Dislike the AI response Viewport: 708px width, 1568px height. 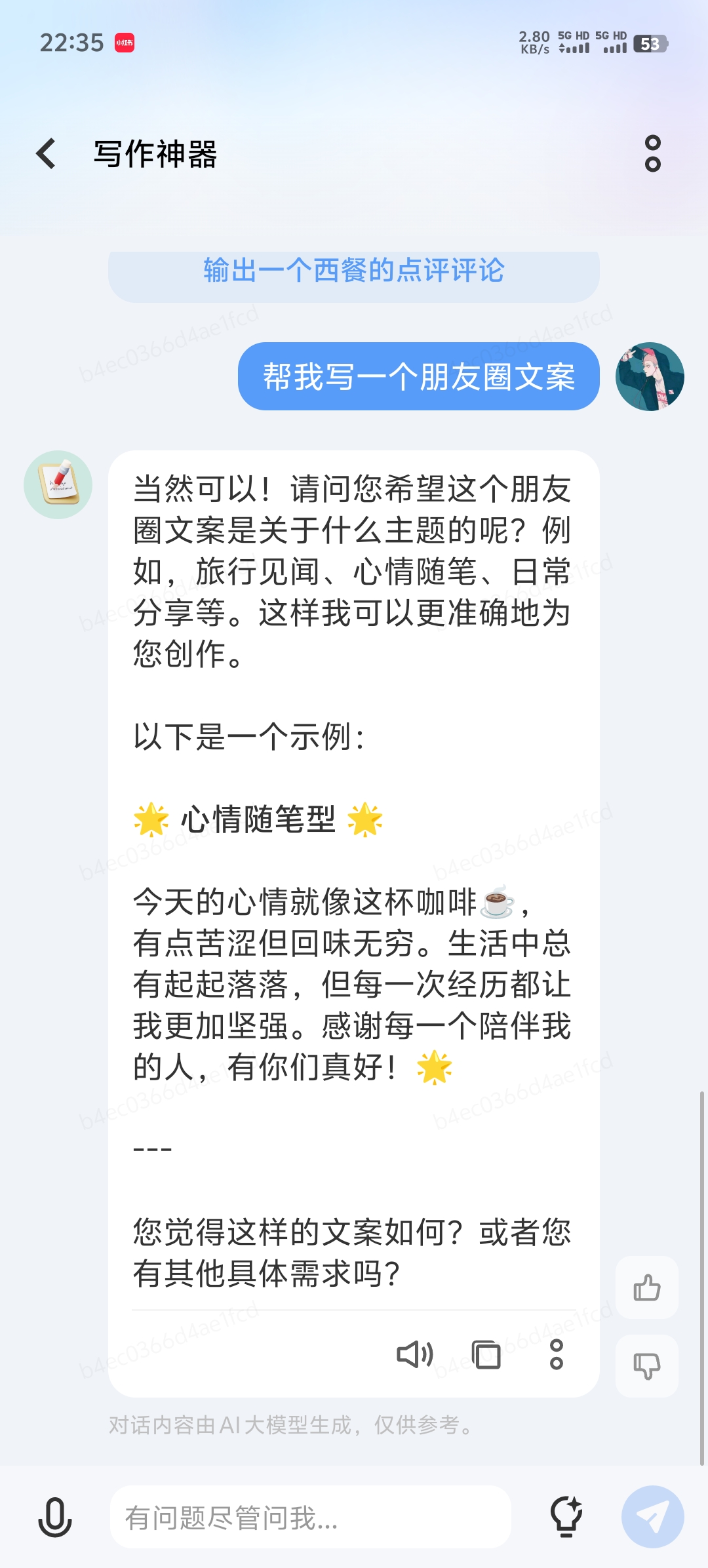pos(646,1366)
